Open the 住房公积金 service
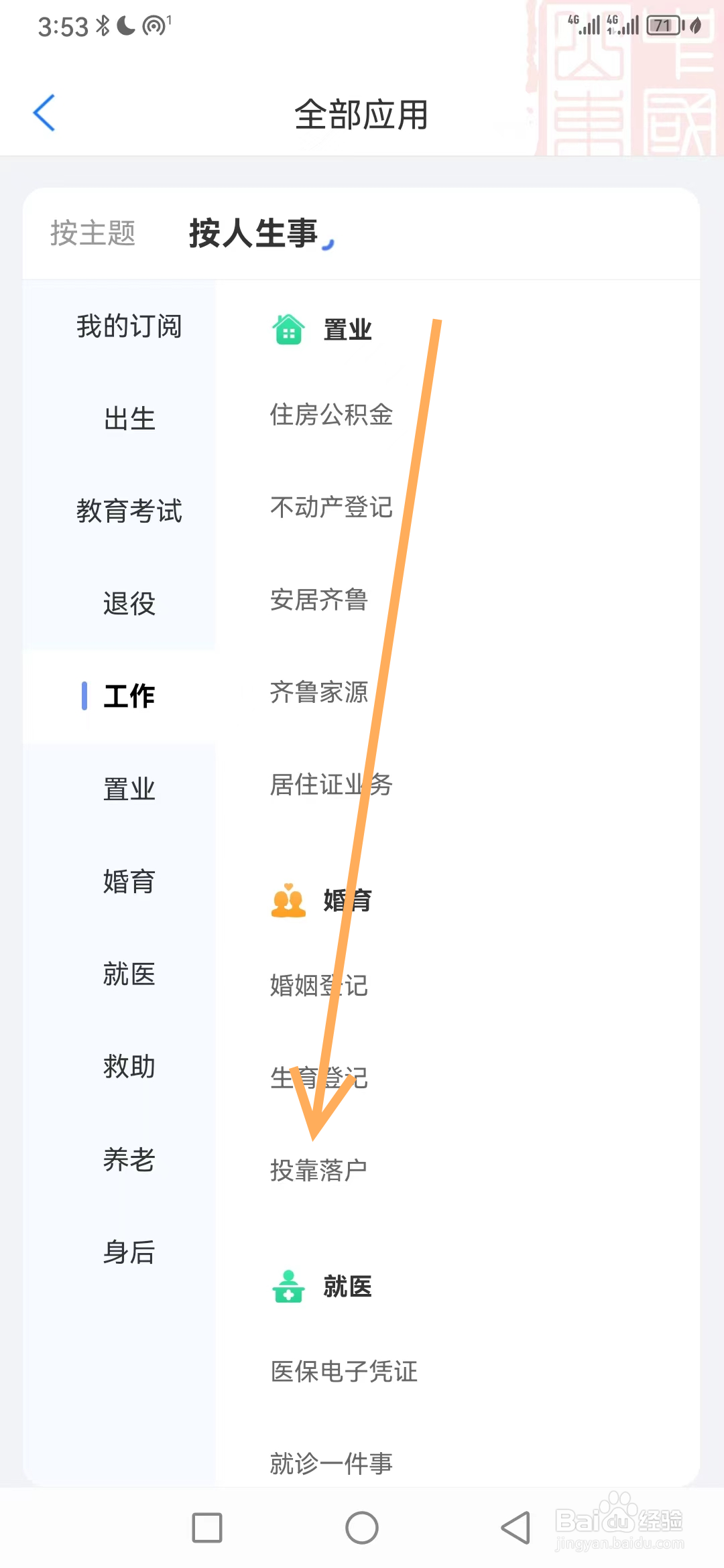Viewport: 724px width, 1568px height. click(x=331, y=415)
